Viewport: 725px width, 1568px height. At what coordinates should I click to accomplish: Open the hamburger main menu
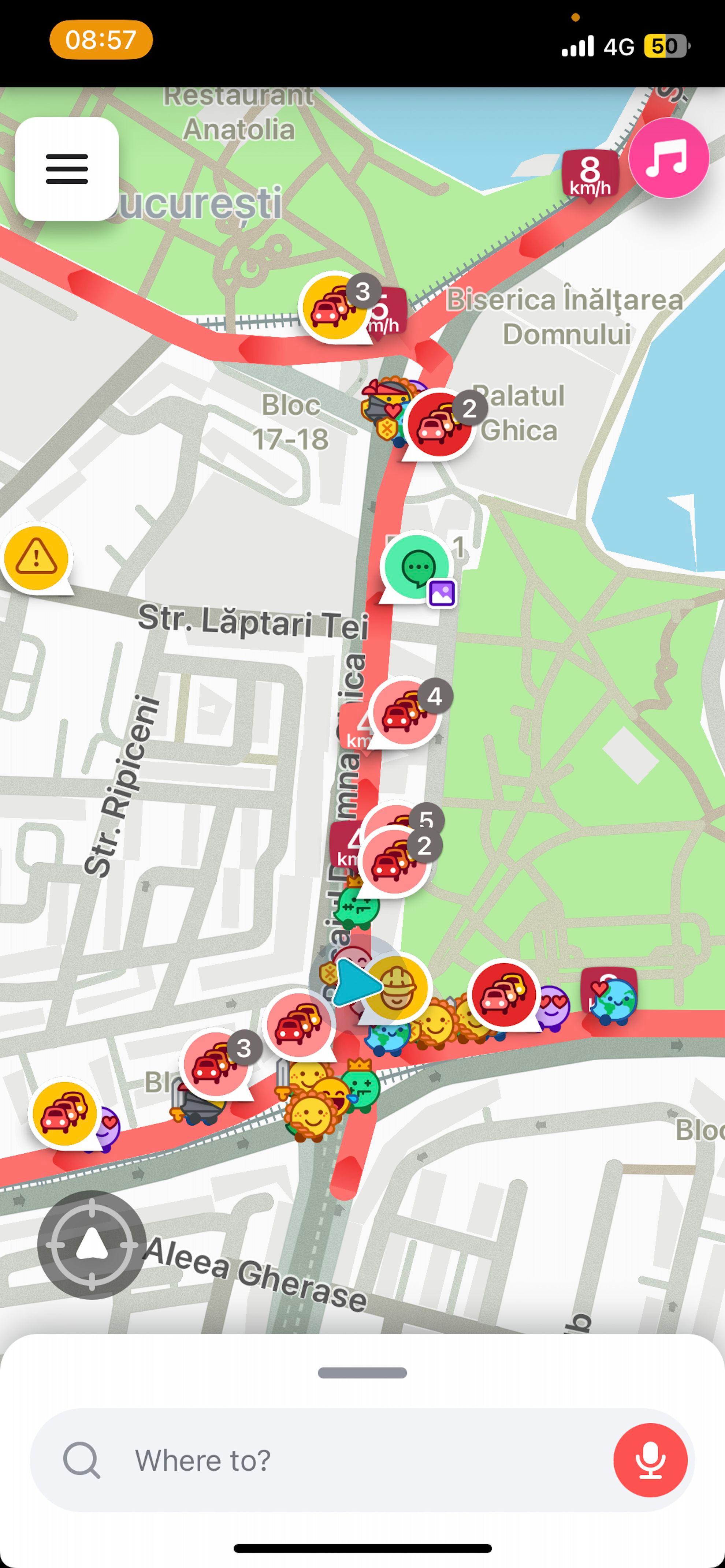coord(67,169)
